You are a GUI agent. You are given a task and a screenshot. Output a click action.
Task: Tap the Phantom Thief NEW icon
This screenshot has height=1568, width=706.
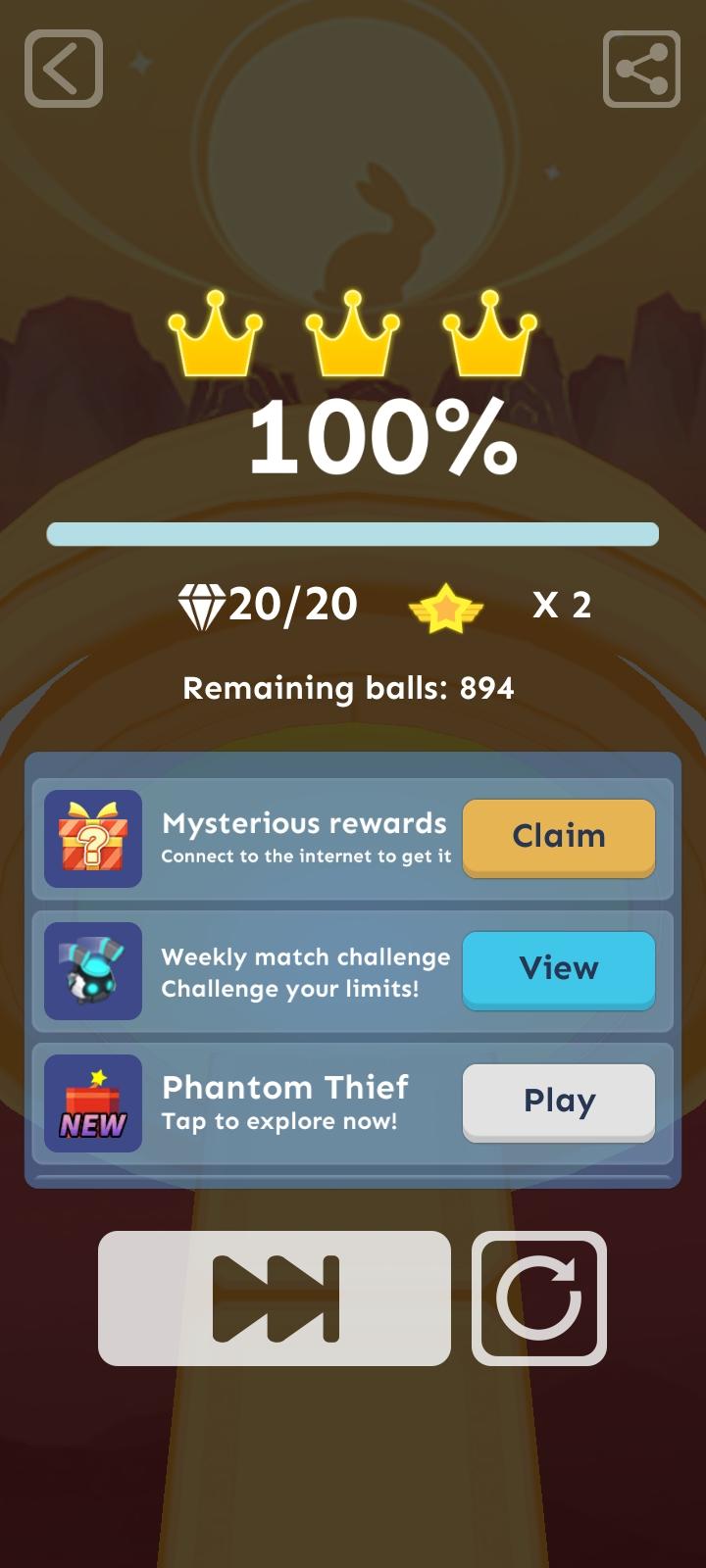click(x=93, y=1102)
